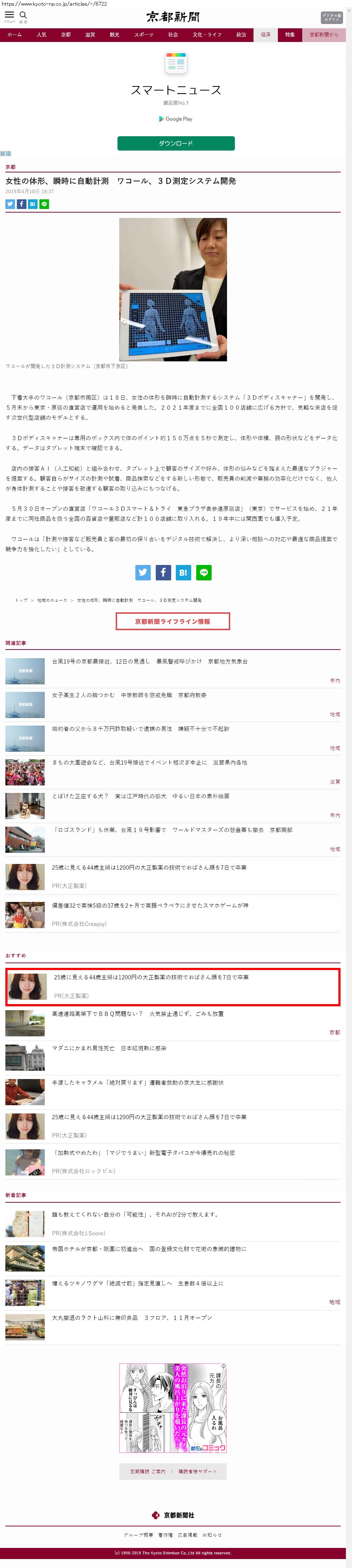Go to the 滋賀 section tab

point(90,35)
